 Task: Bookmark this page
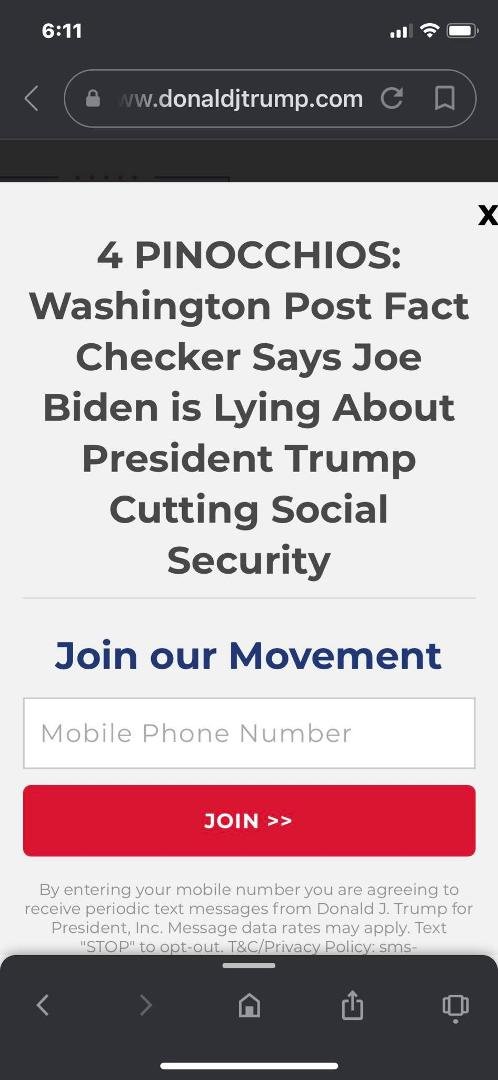coord(444,98)
